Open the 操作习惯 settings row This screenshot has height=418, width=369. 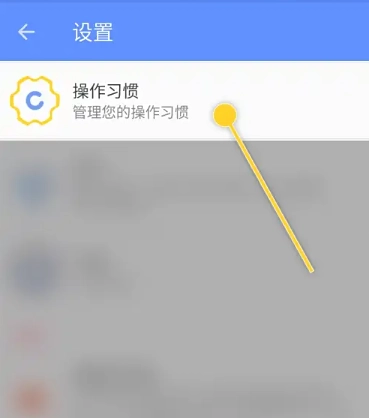pos(184,100)
